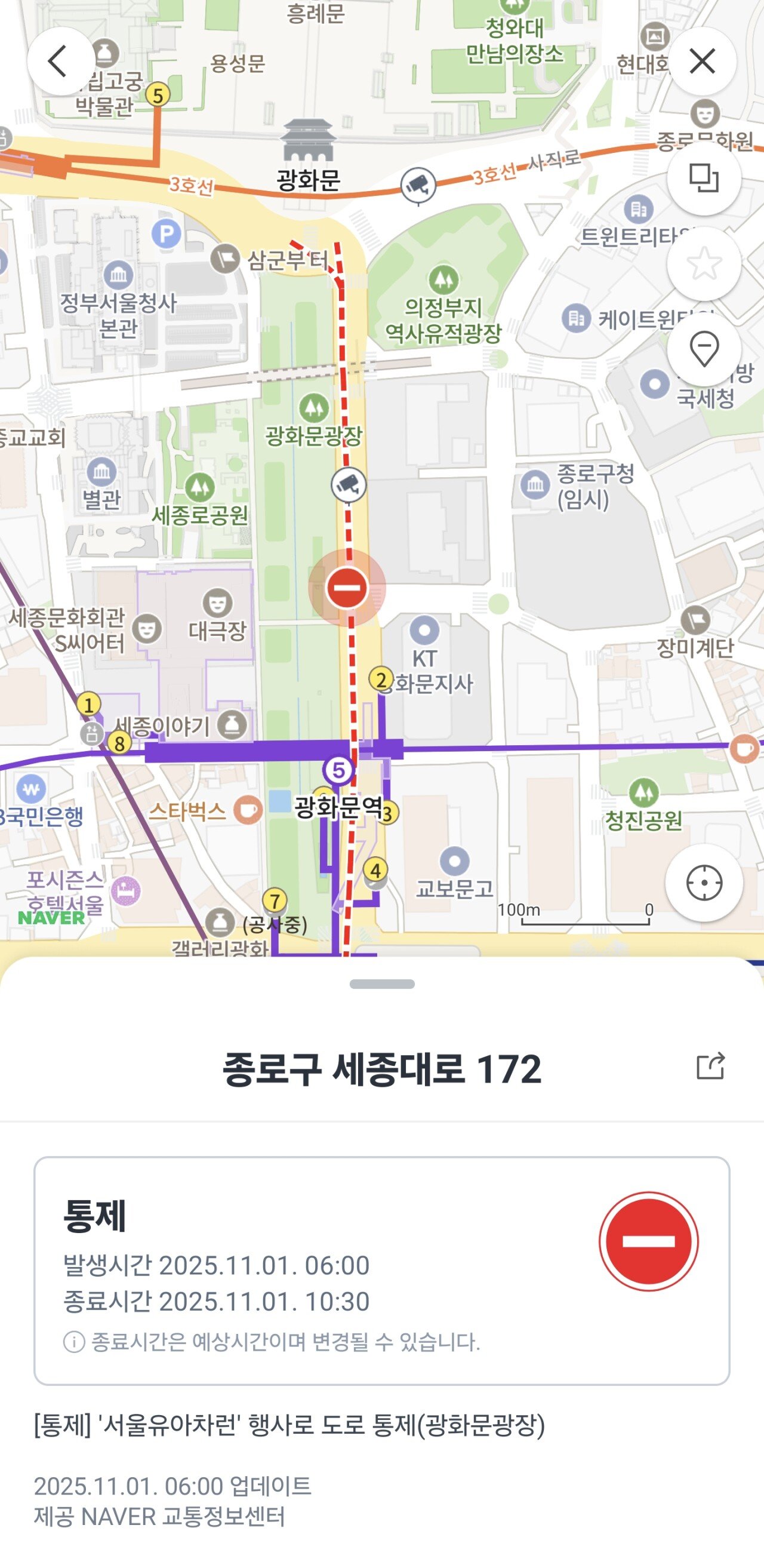This screenshot has height=1568, width=764.
Task: Select the 정부서울청사 본관 marker
Action: [119, 275]
